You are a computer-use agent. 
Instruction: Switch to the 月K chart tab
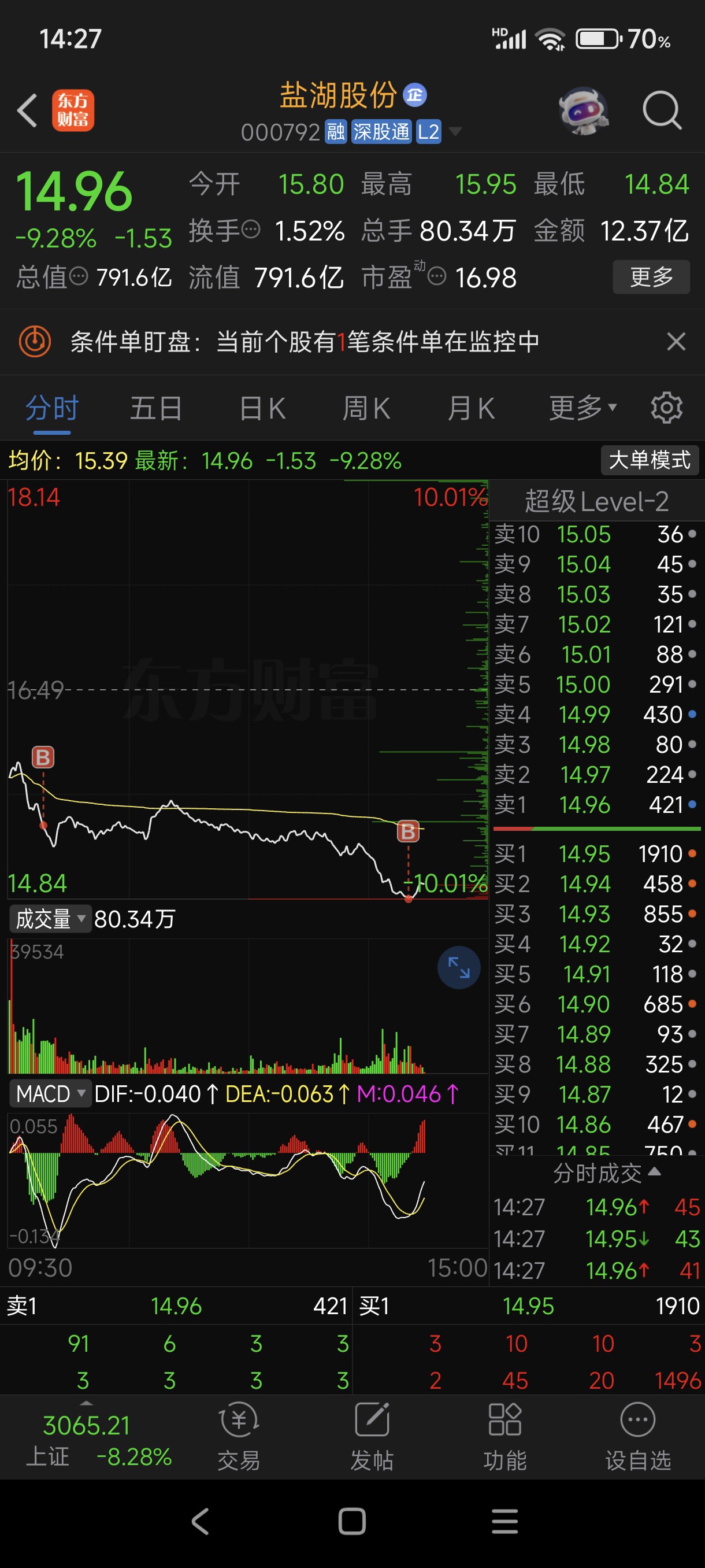(x=471, y=408)
